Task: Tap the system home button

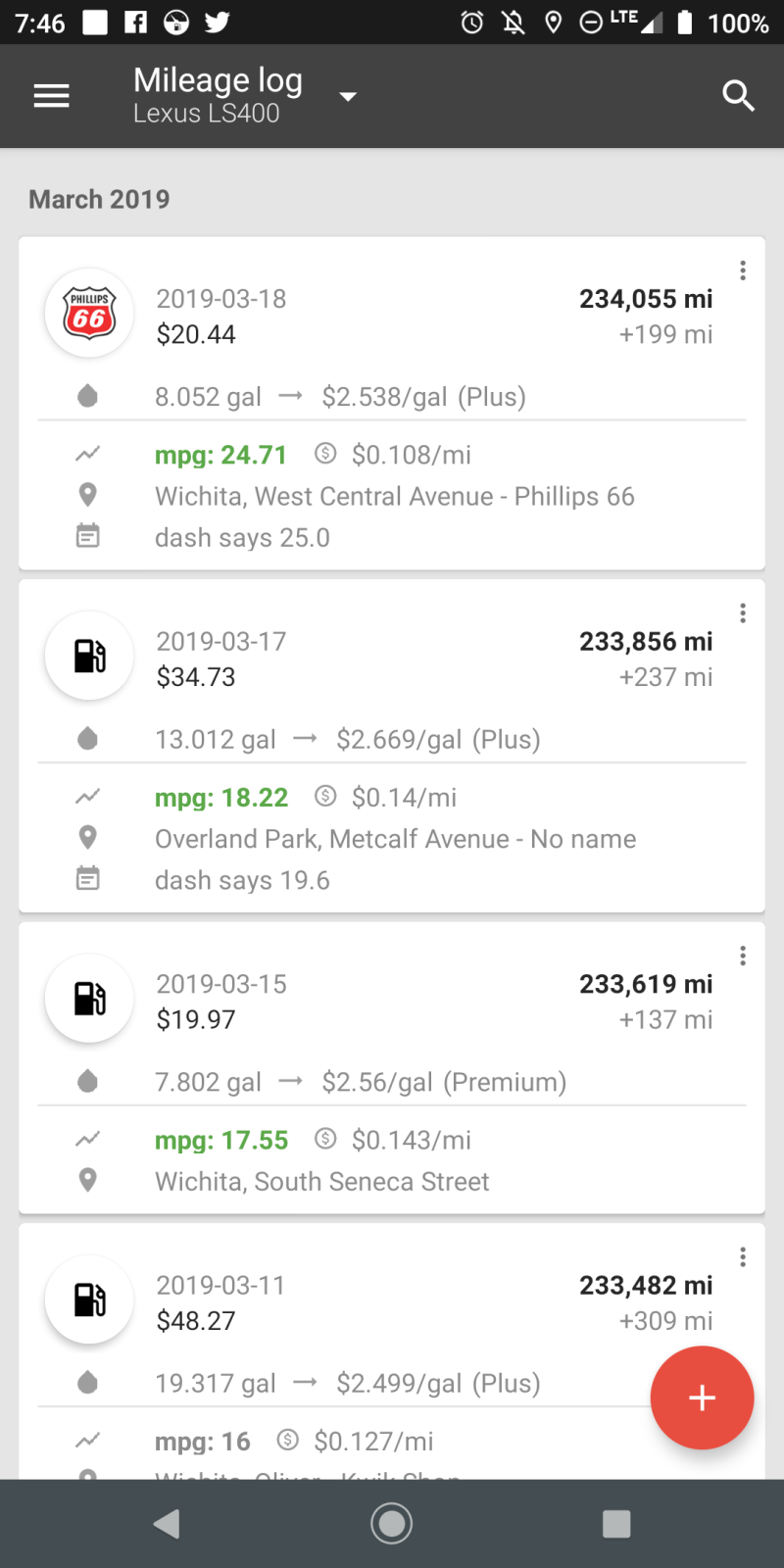Action: [391, 1524]
